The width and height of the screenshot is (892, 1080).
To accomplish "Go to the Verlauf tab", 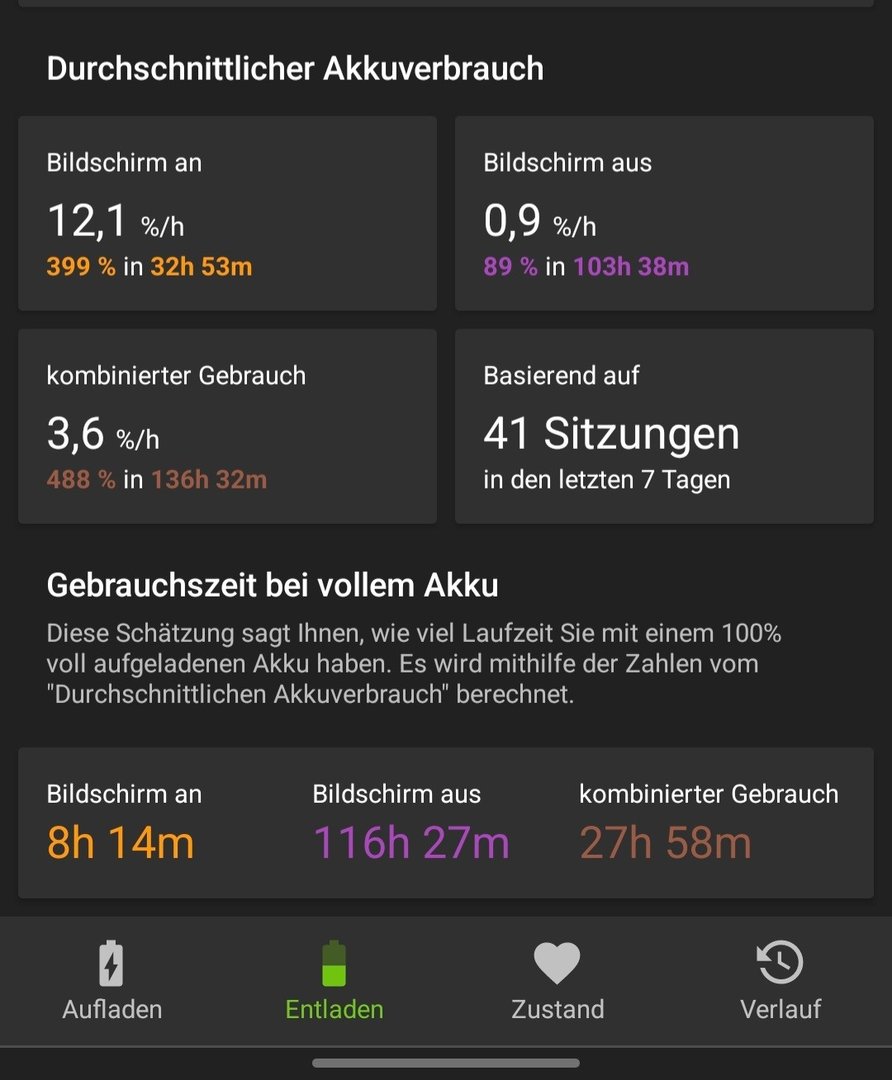I will tap(780, 981).
